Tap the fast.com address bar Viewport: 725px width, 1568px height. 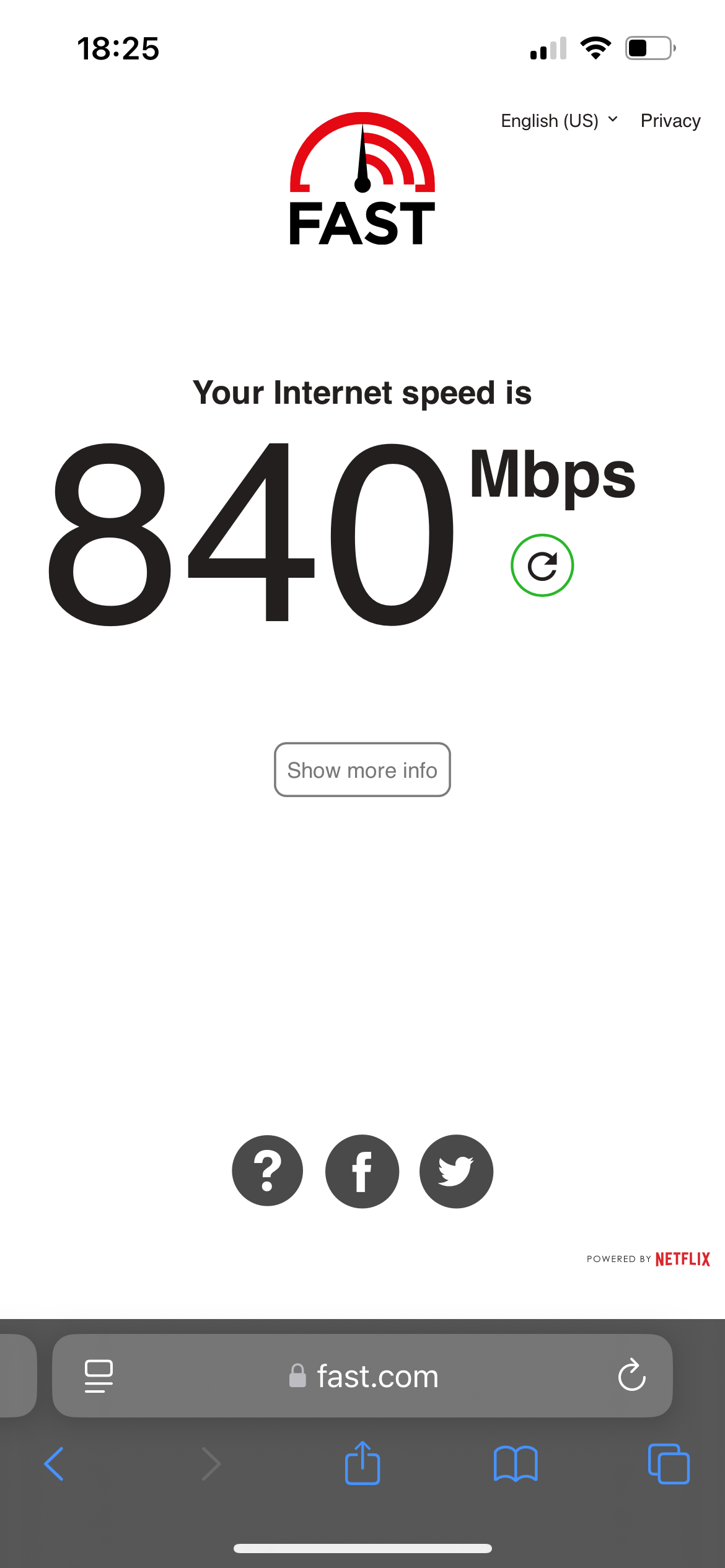[x=362, y=1376]
